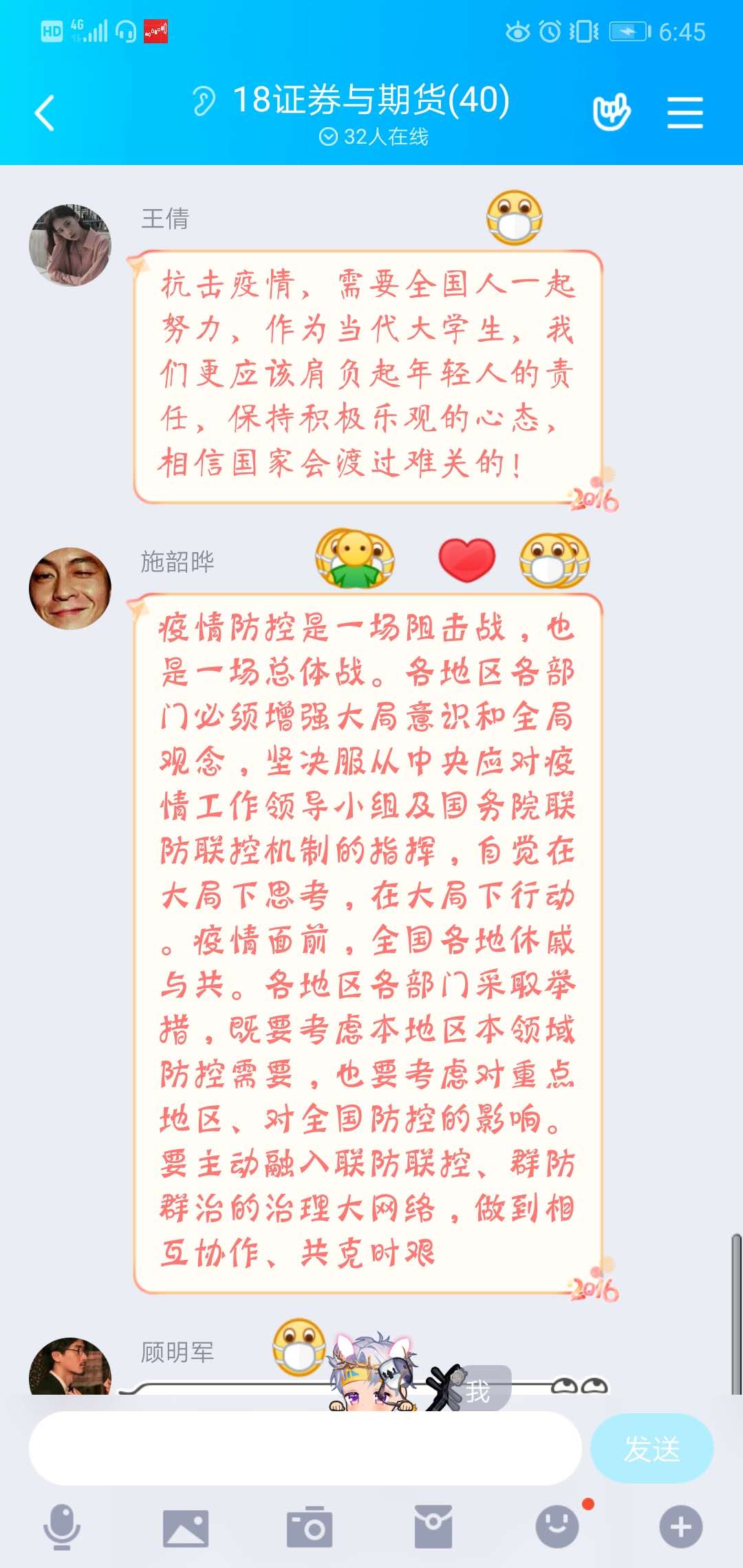Tap the 32人在线 online members indicator
The height and width of the screenshot is (1568, 743).
[x=374, y=137]
